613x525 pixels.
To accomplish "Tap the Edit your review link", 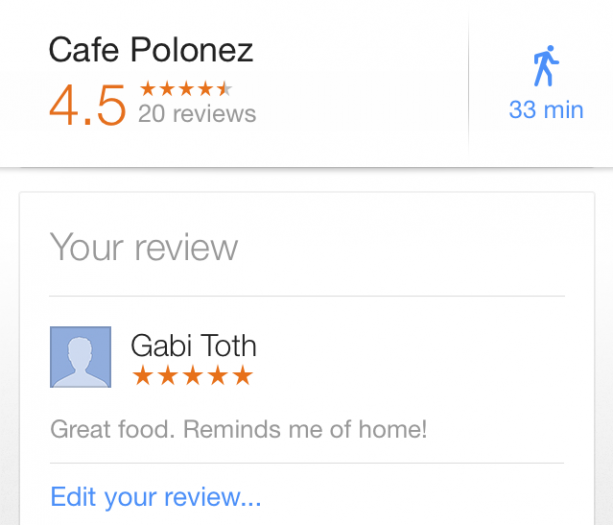I will [155, 496].
